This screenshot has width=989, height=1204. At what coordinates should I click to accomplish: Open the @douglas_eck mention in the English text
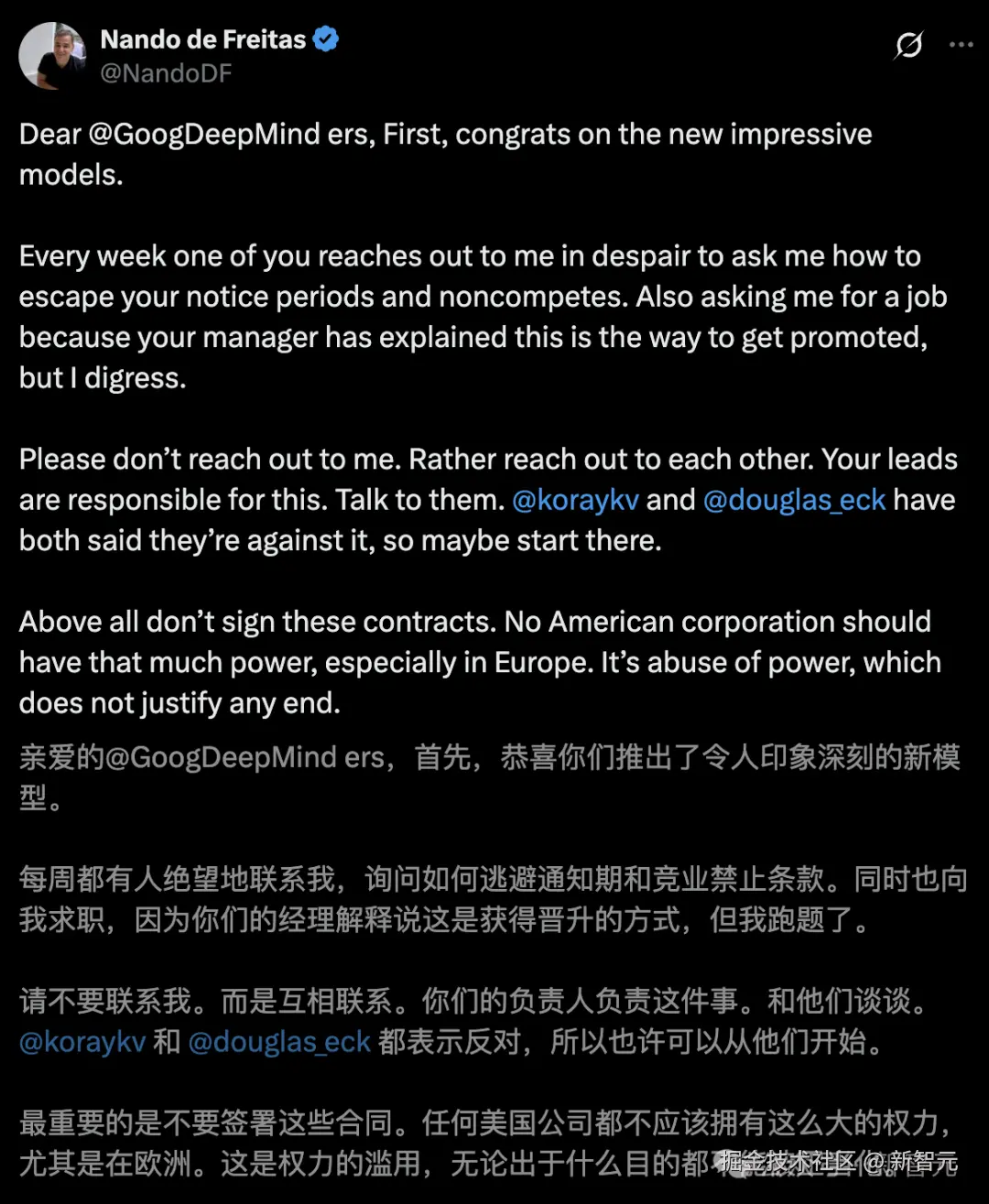pyautogui.click(x=794, y=500)
